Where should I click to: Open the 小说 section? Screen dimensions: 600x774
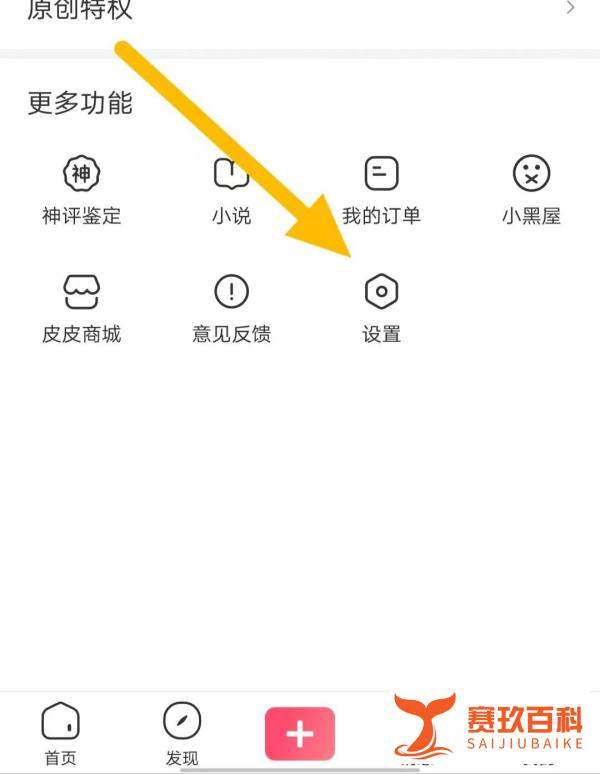click(x=231, y=189)
